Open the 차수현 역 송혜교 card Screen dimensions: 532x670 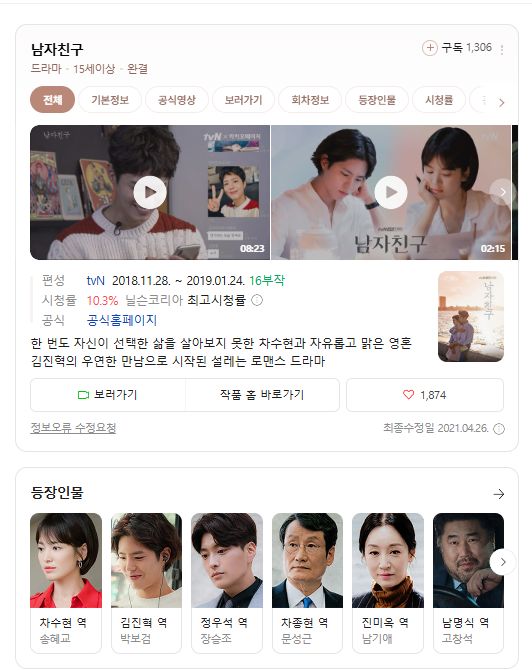click(66, 583)
